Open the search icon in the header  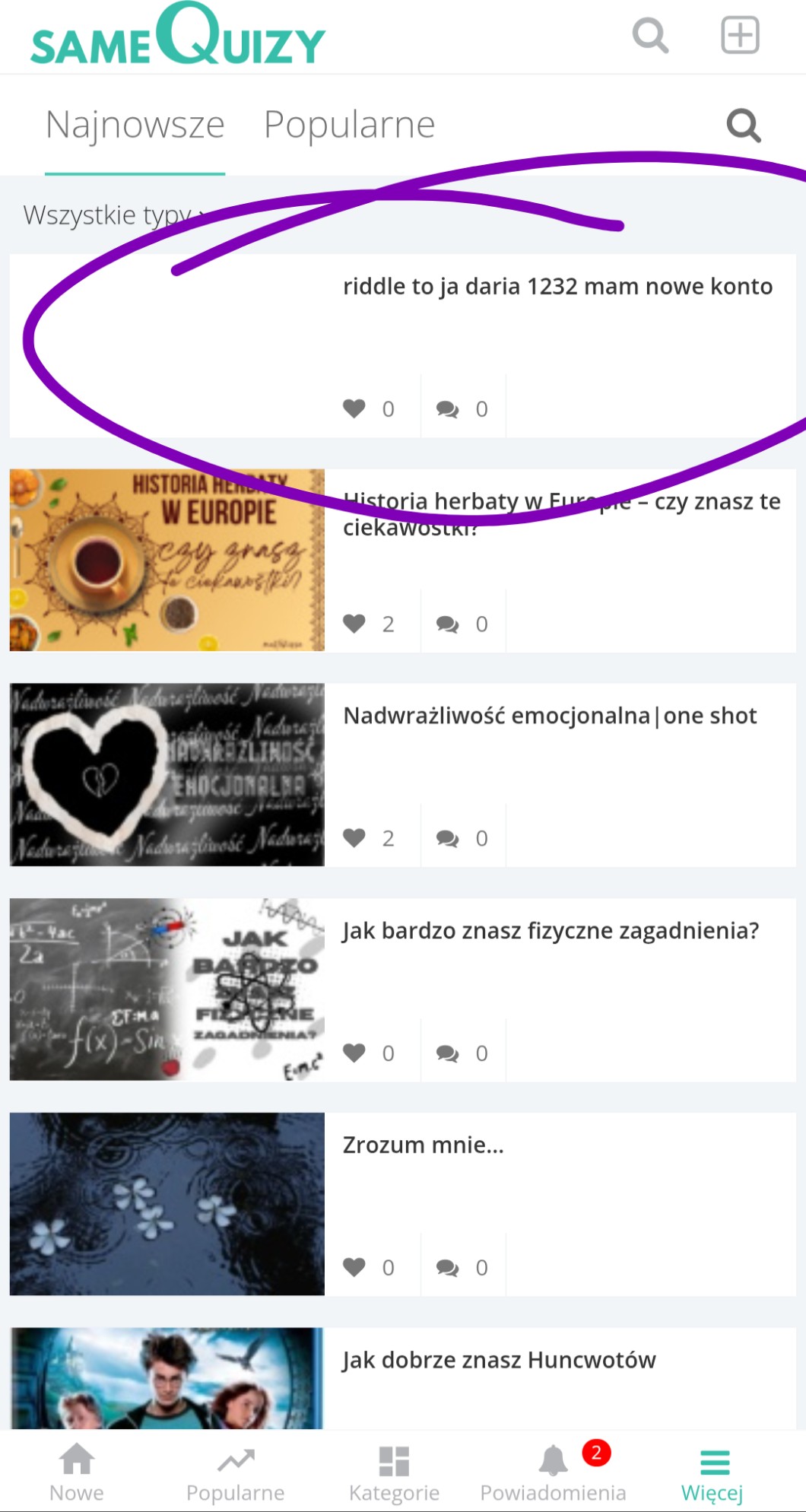click(x=650, y=35)
